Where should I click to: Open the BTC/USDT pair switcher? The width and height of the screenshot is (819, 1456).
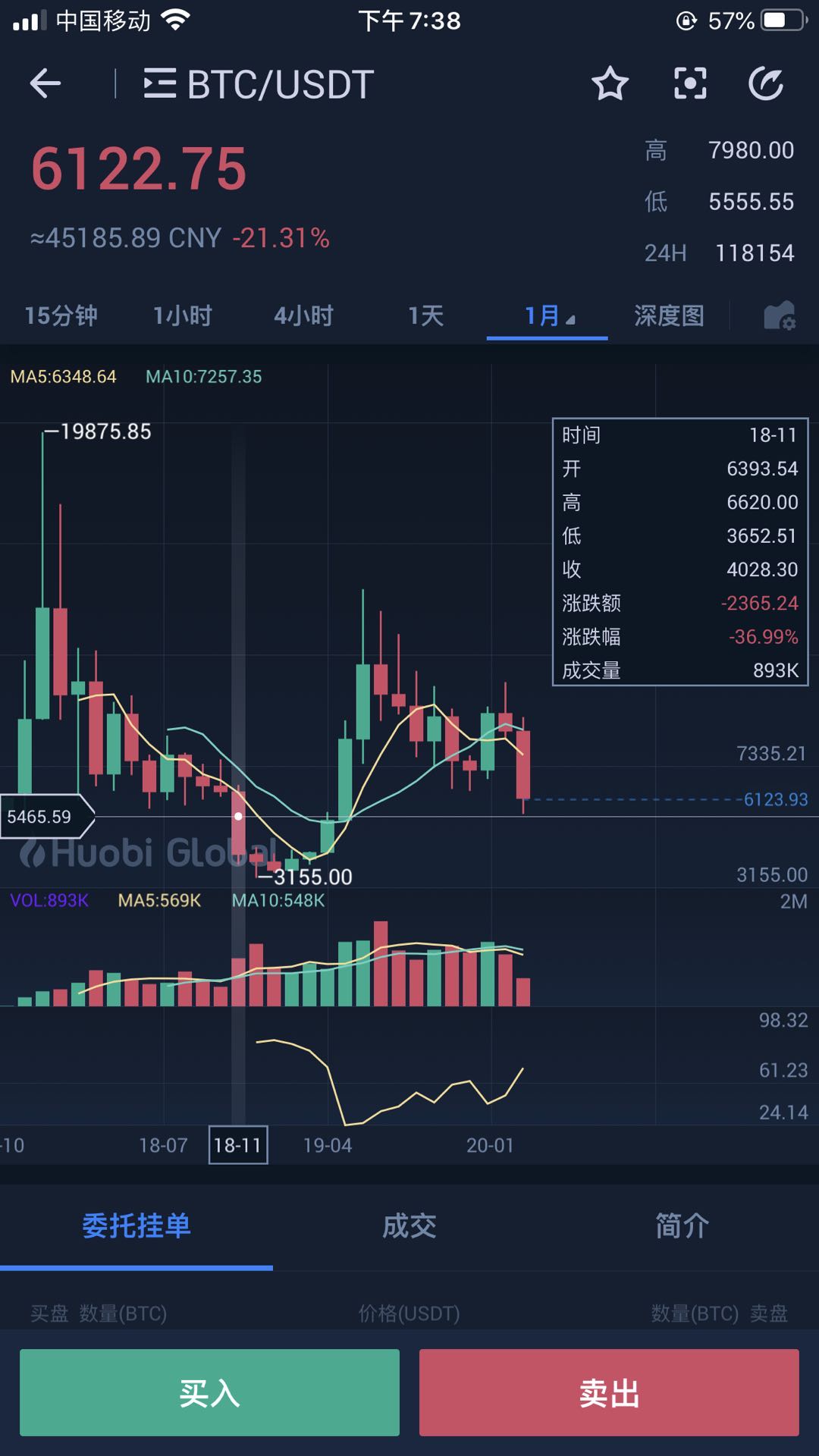point(258,84)
